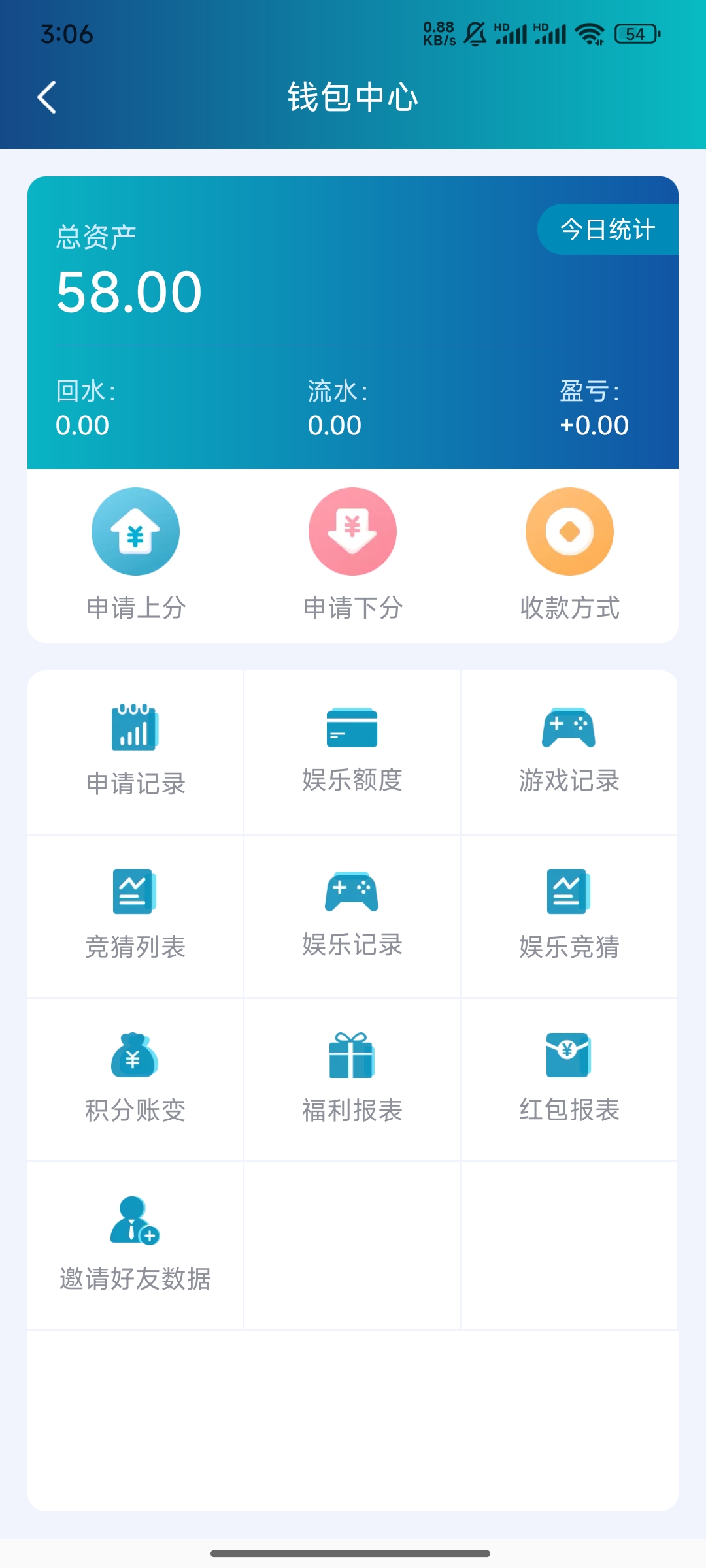Open 娱乐额度 entertainment quota

point(352,751)
